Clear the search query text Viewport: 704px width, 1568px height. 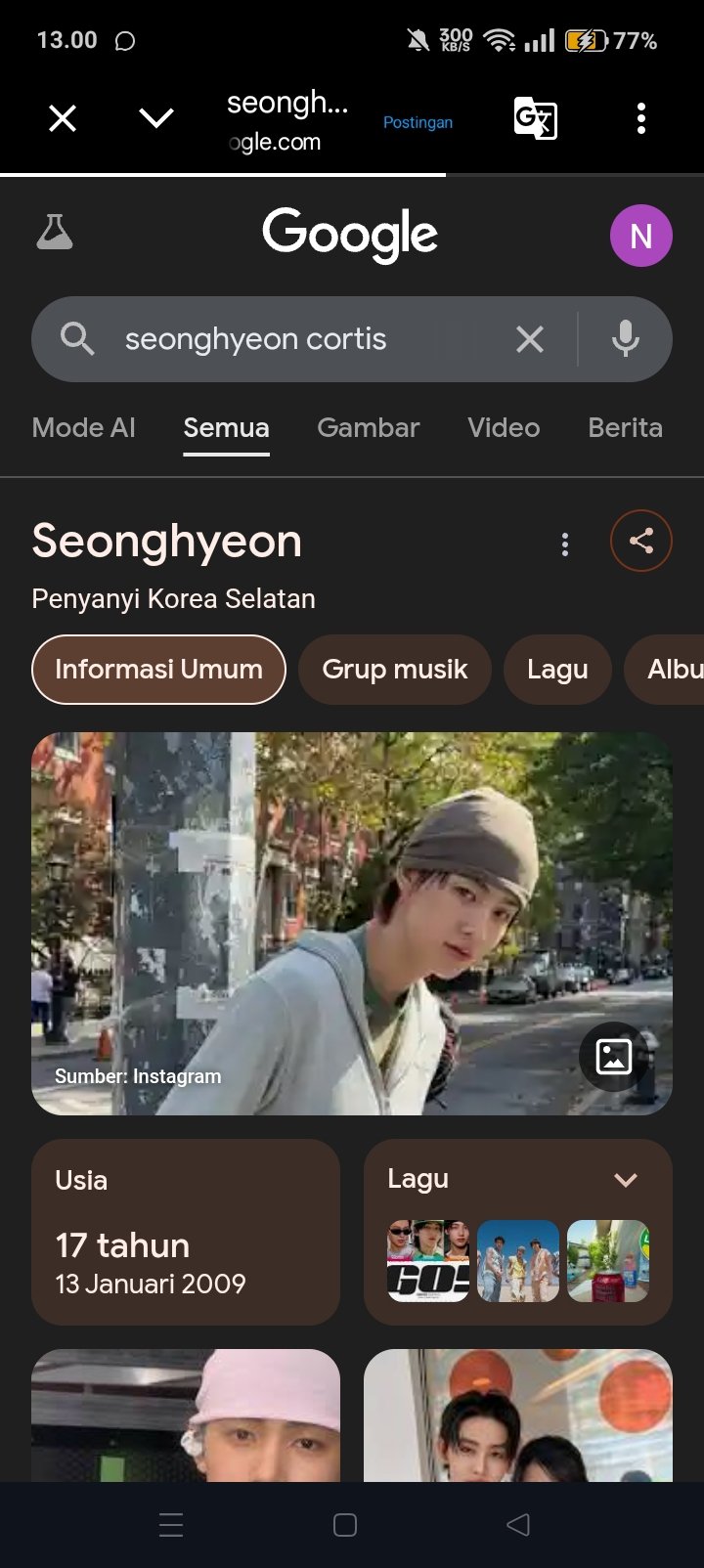[530, 339]
